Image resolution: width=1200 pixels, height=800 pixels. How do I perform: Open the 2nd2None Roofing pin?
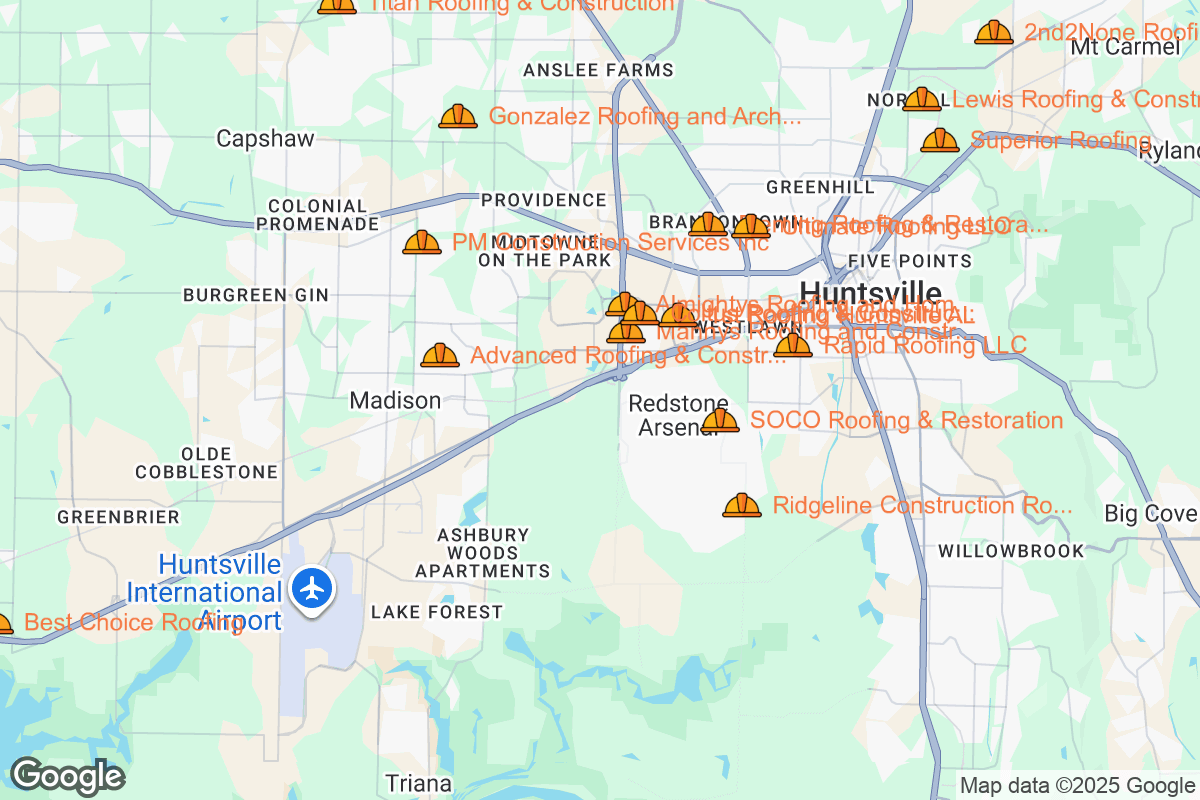click(994, 32)
